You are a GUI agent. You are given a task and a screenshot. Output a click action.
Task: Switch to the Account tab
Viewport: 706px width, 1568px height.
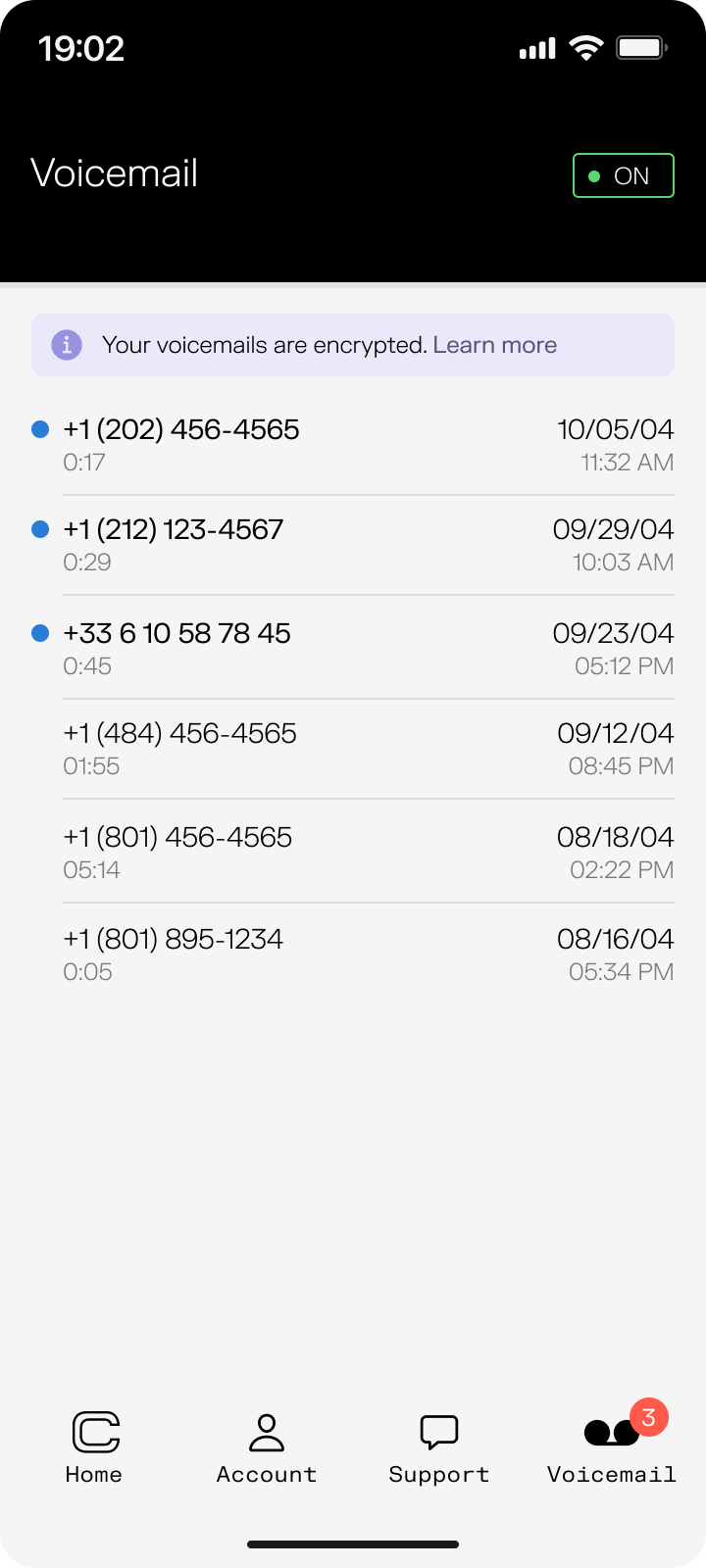[267, 1447]
